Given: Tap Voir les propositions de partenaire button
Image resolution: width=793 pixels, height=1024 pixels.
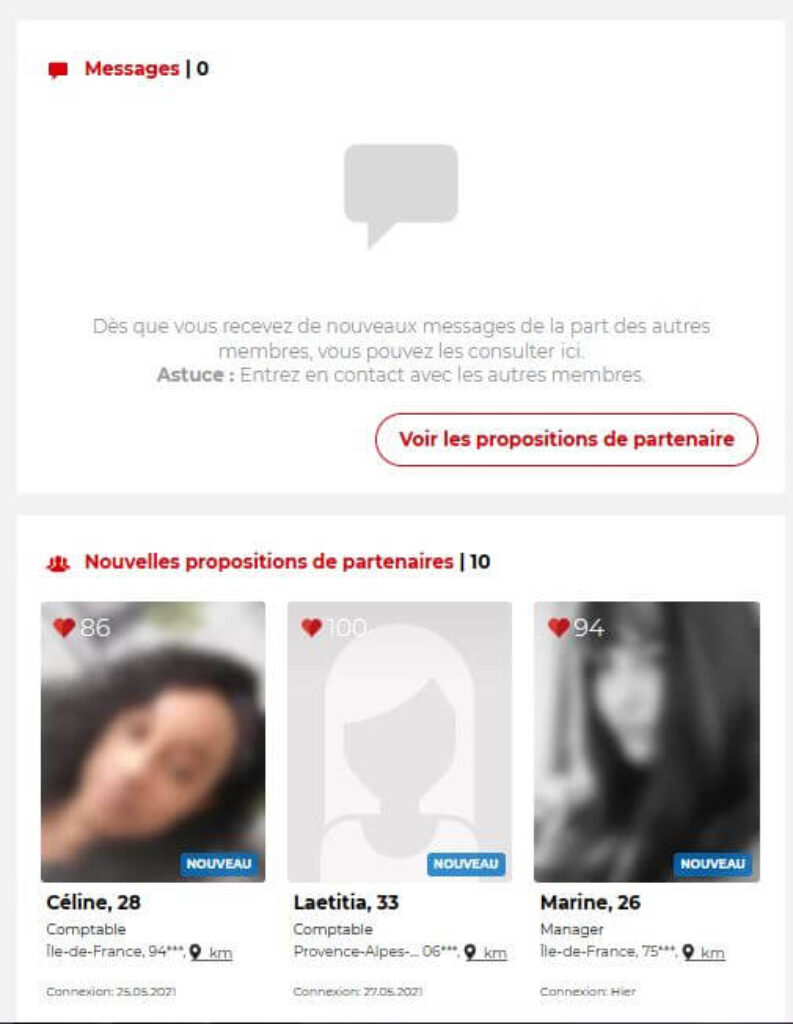Looking at the screenshot, I should 566,439.
